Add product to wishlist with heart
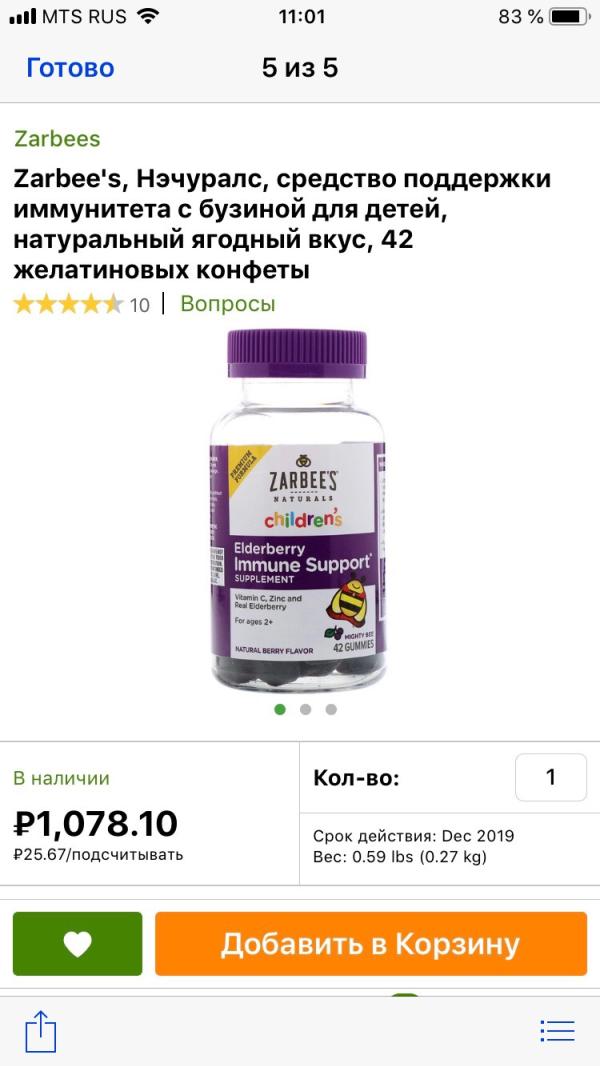600x1066 pixels. pos(77,944)
